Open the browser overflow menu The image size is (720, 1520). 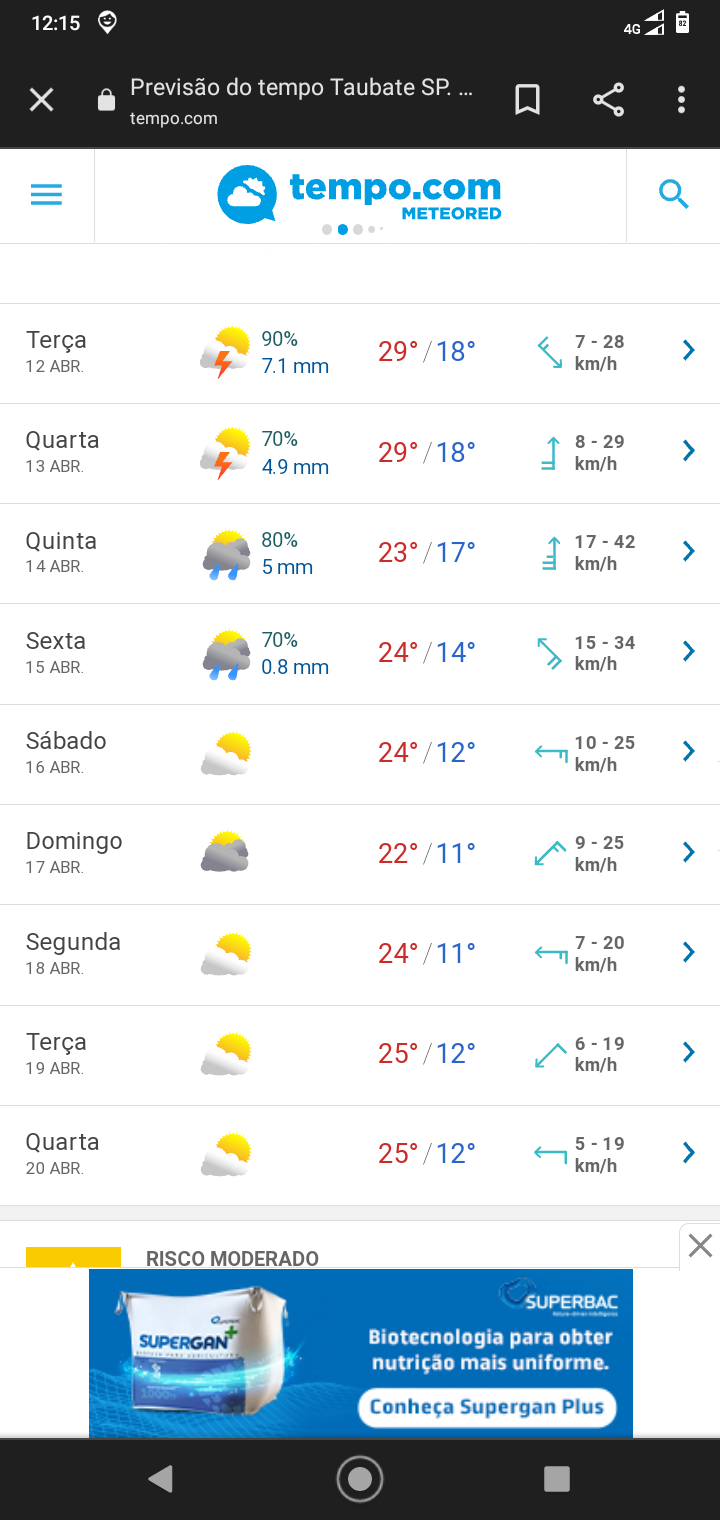point(681,100)
